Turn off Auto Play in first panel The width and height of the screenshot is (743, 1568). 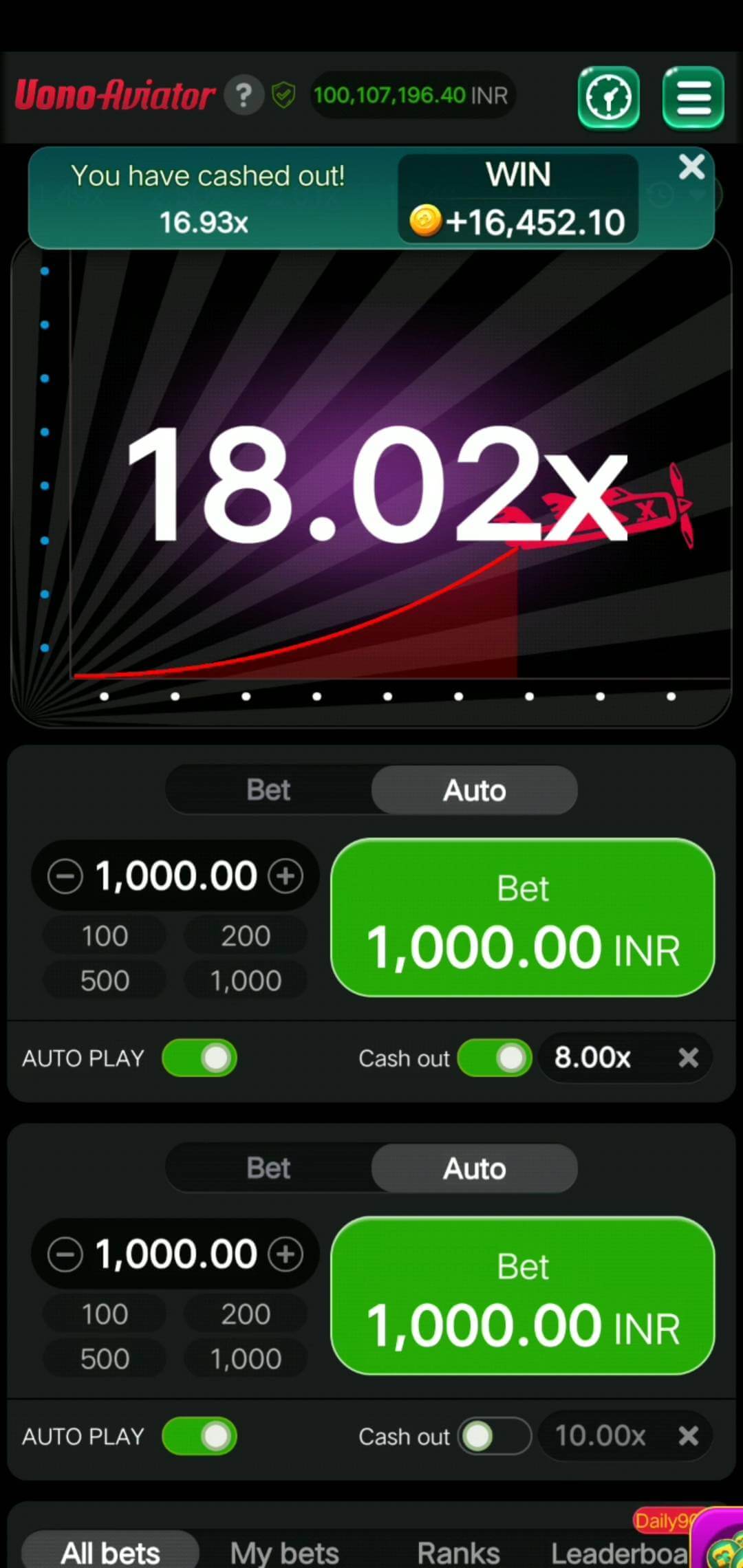click(x=200, y=1058)
